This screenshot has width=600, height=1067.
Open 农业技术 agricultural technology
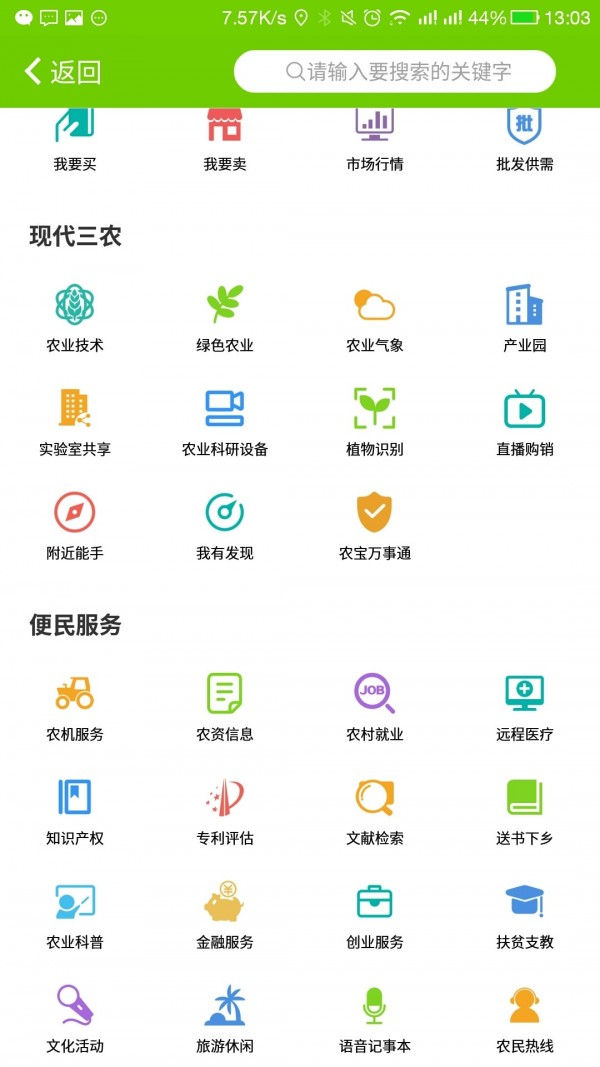pos(75,318)
